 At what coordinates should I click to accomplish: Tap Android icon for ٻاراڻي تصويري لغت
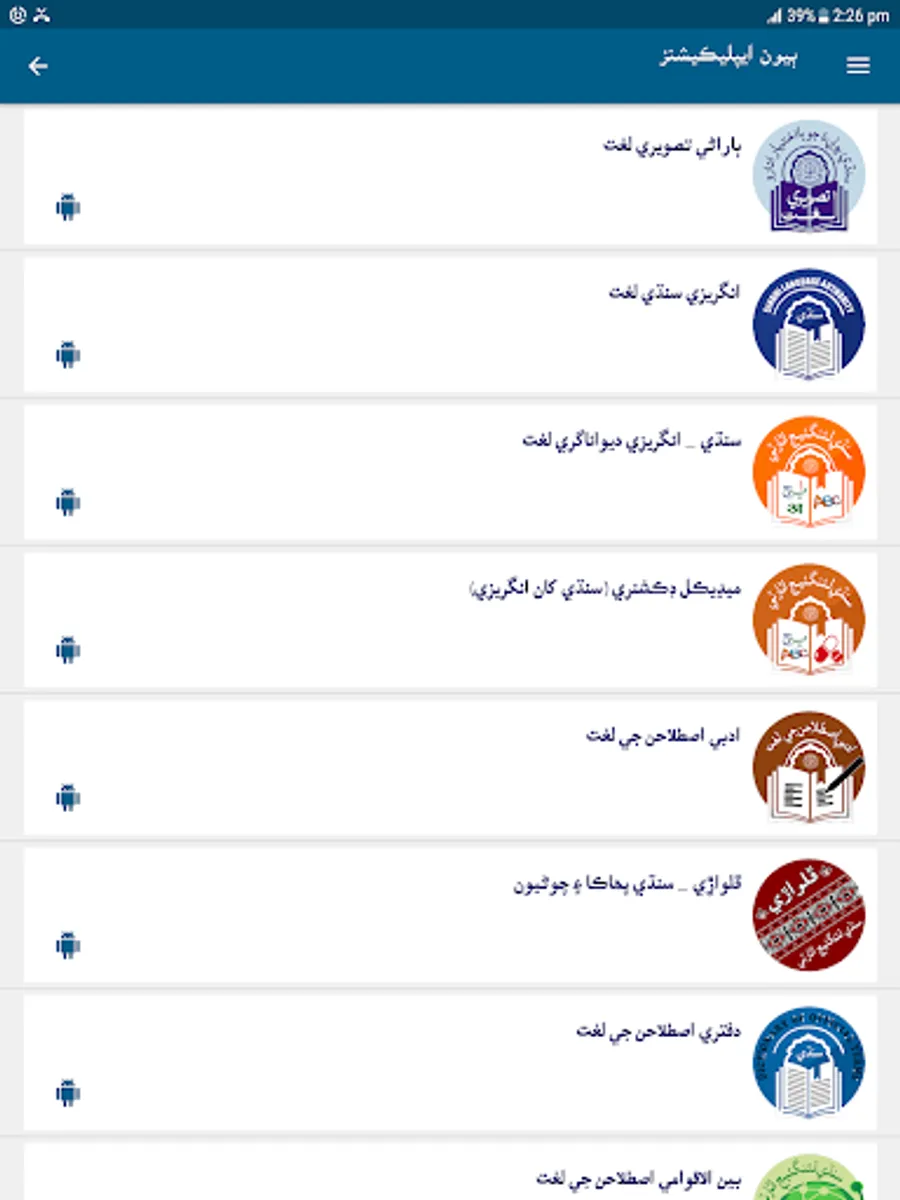pyautogui.click(x=68, y=208)
